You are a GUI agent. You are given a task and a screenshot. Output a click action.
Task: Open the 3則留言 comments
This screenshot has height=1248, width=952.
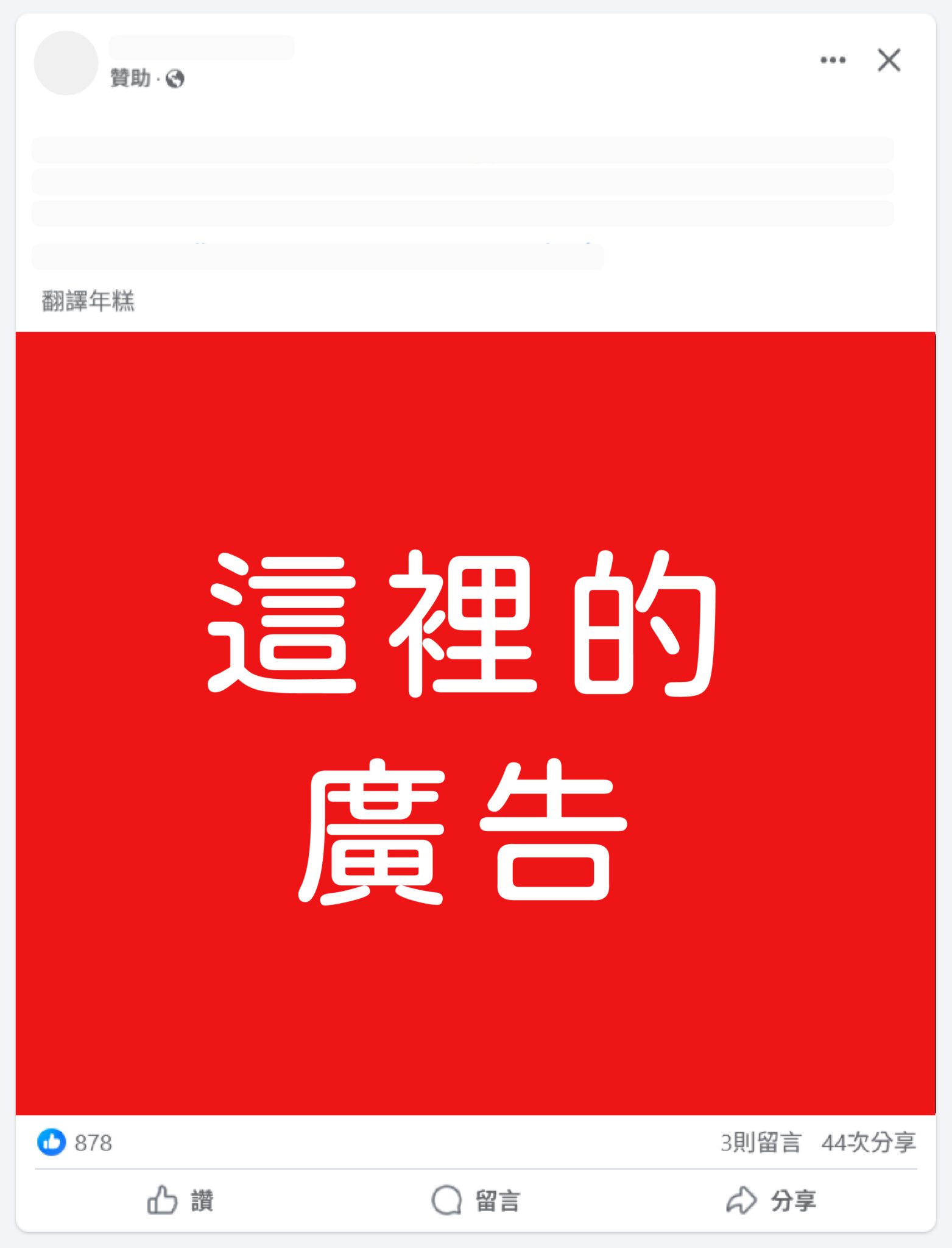(x=760, y=1142)
